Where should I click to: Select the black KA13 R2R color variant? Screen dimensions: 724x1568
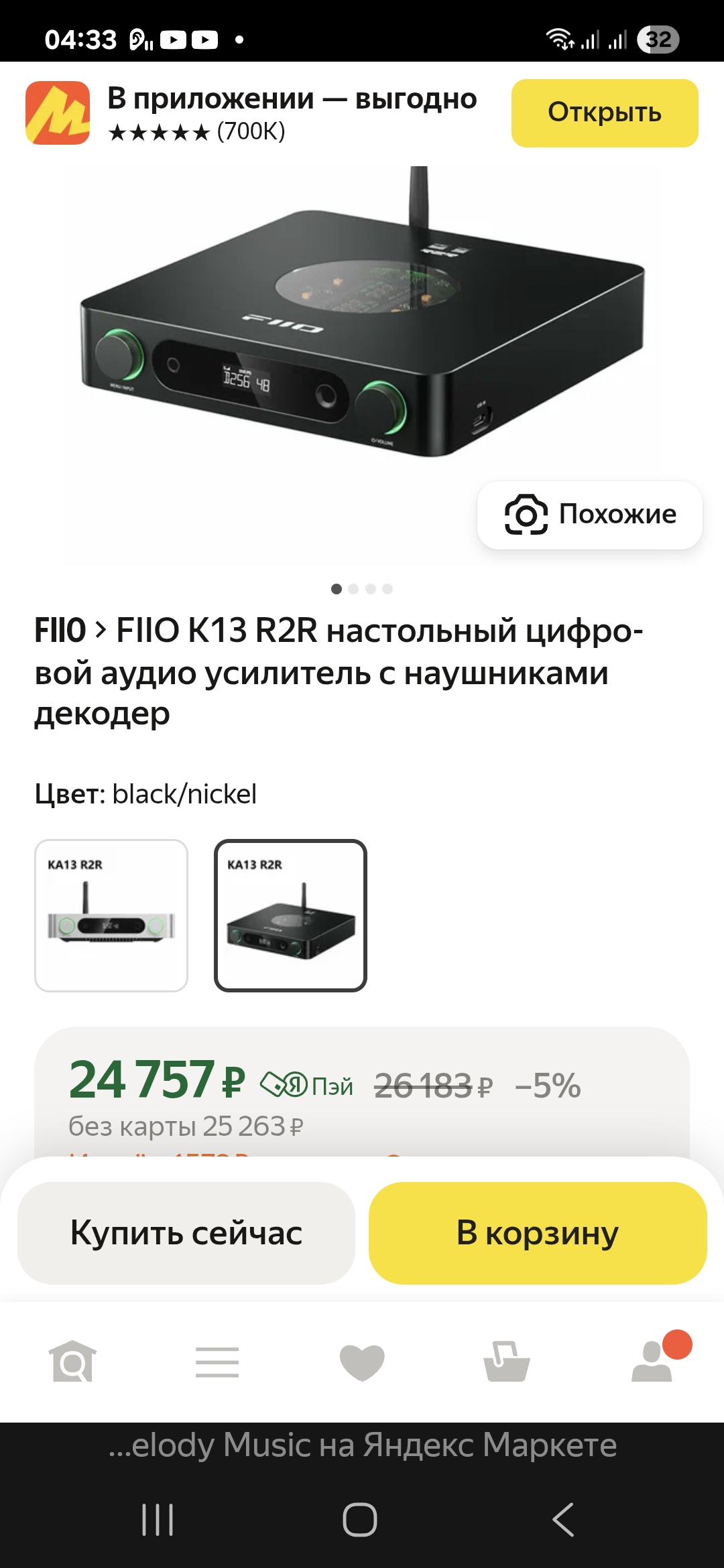(290, 915)
